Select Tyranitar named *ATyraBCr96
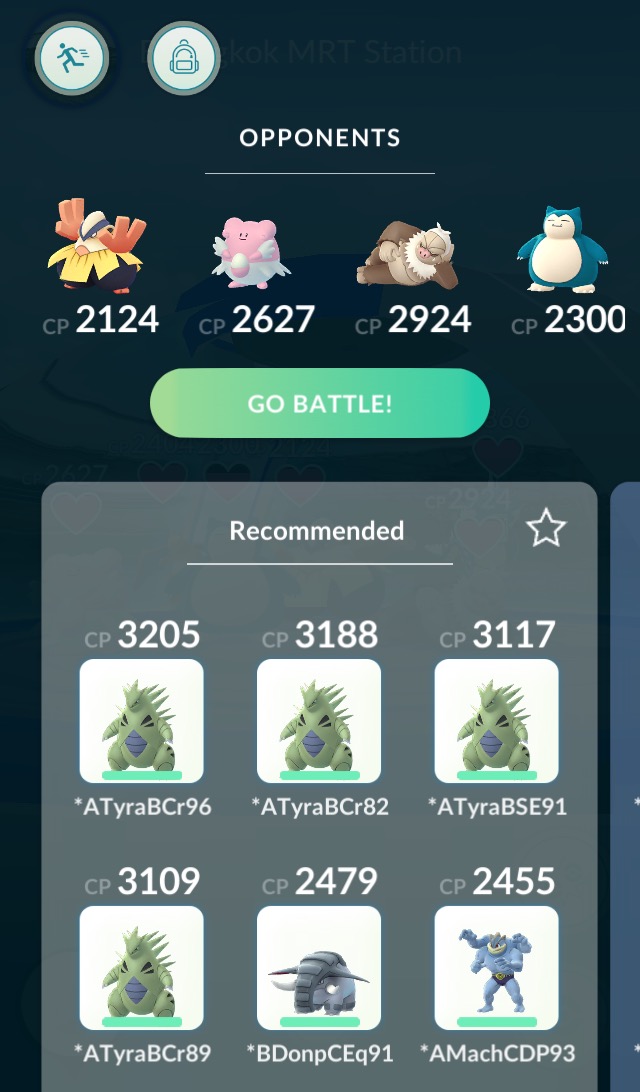640x1092 pixels. coord(141,721)
